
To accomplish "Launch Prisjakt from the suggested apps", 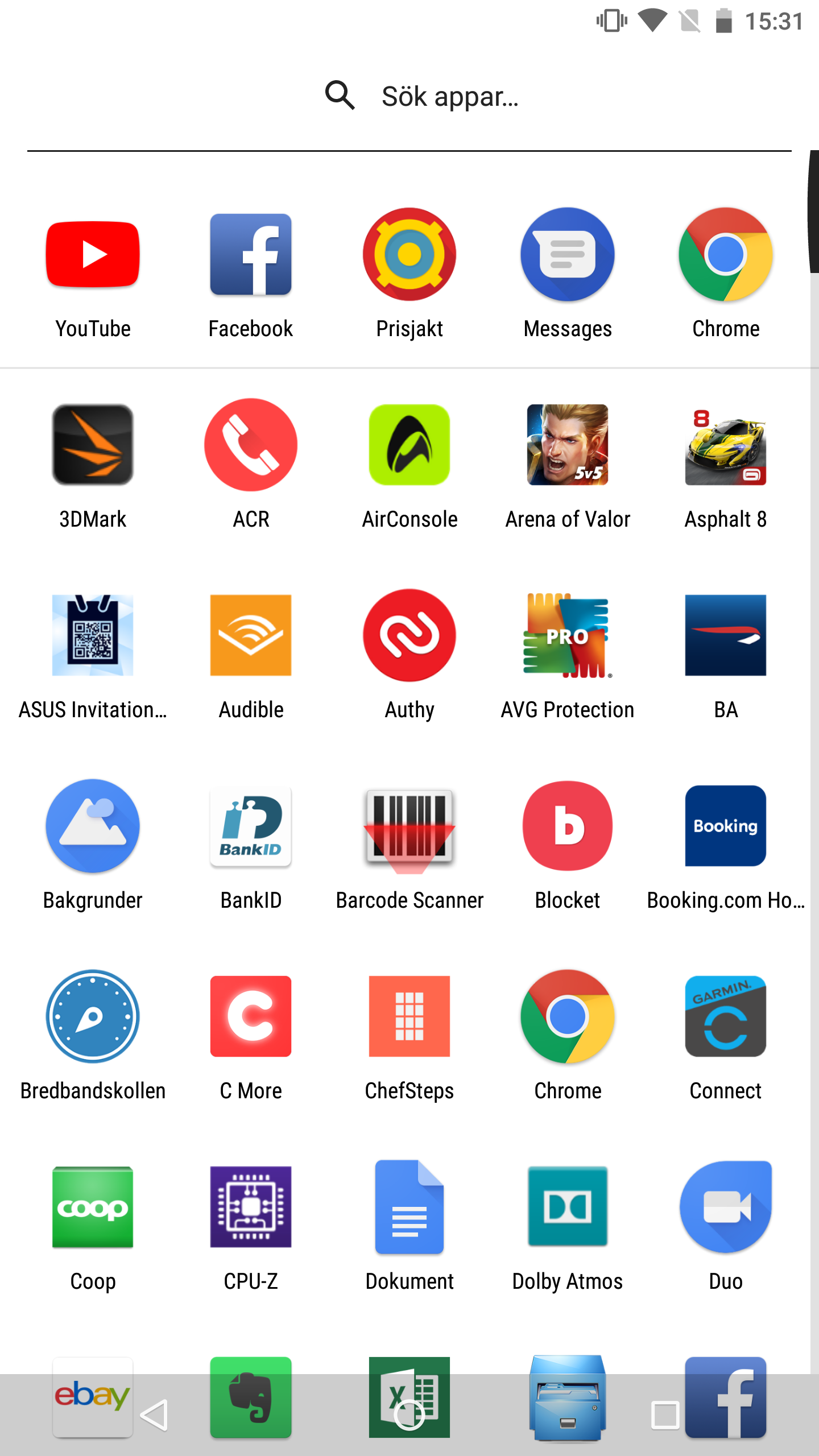I will tap(409, 254).
